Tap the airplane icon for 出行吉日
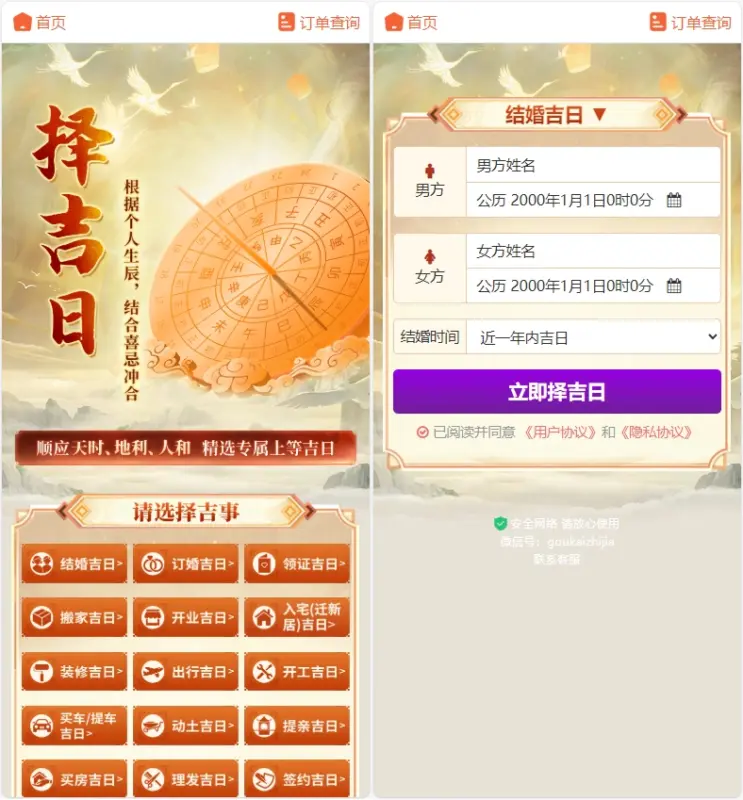The image size is (743, 800). [x=154, y=672]
